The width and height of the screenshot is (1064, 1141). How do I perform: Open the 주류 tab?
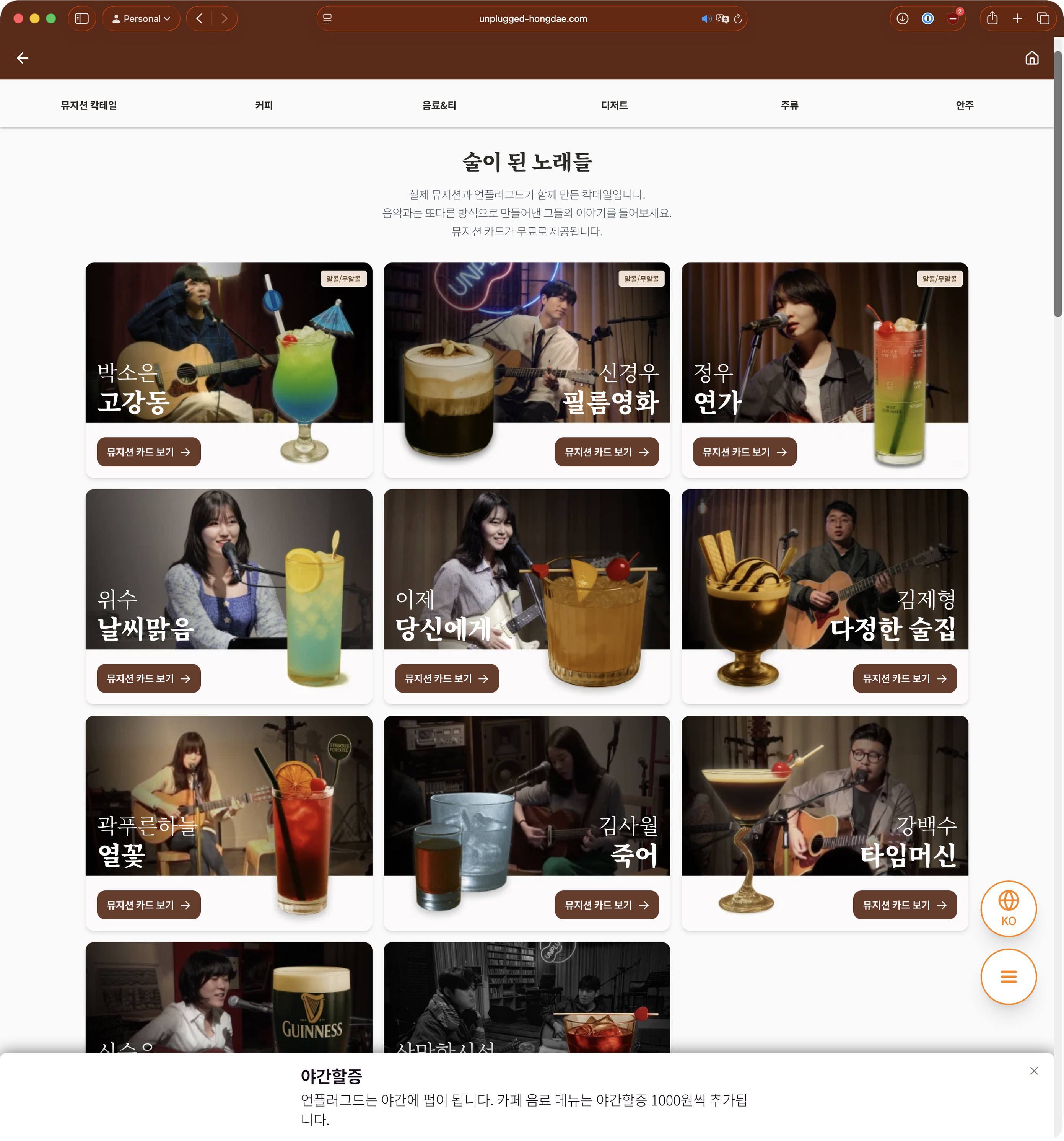point(789,105)
